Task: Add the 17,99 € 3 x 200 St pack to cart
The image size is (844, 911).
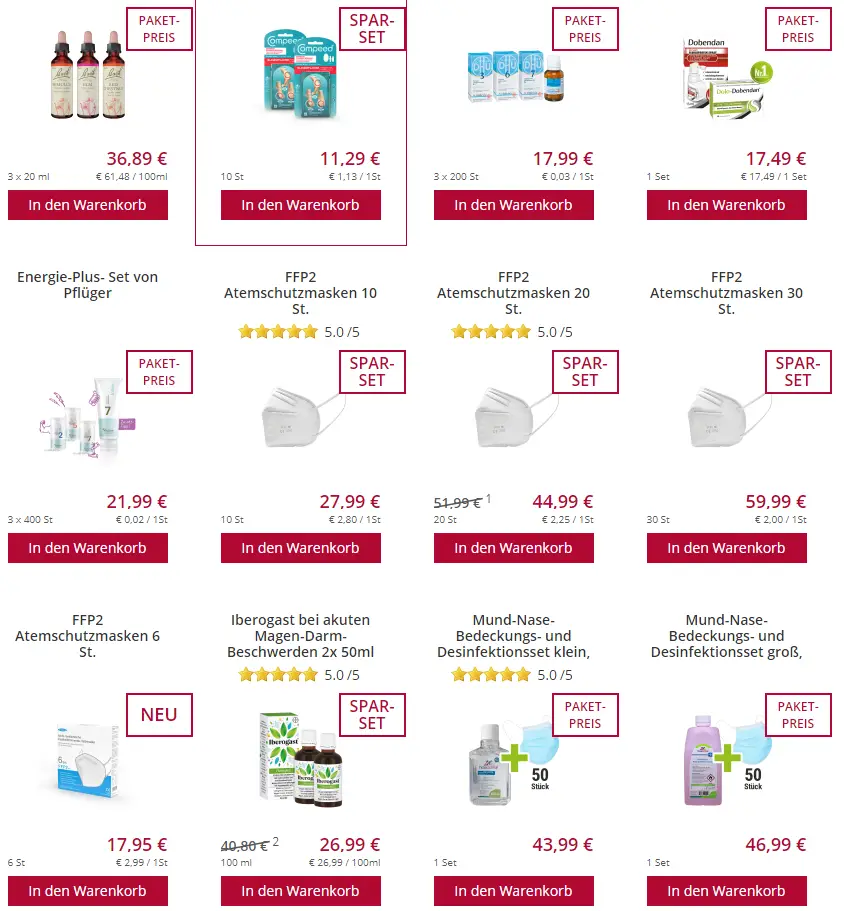Action: tap(514, 205)
